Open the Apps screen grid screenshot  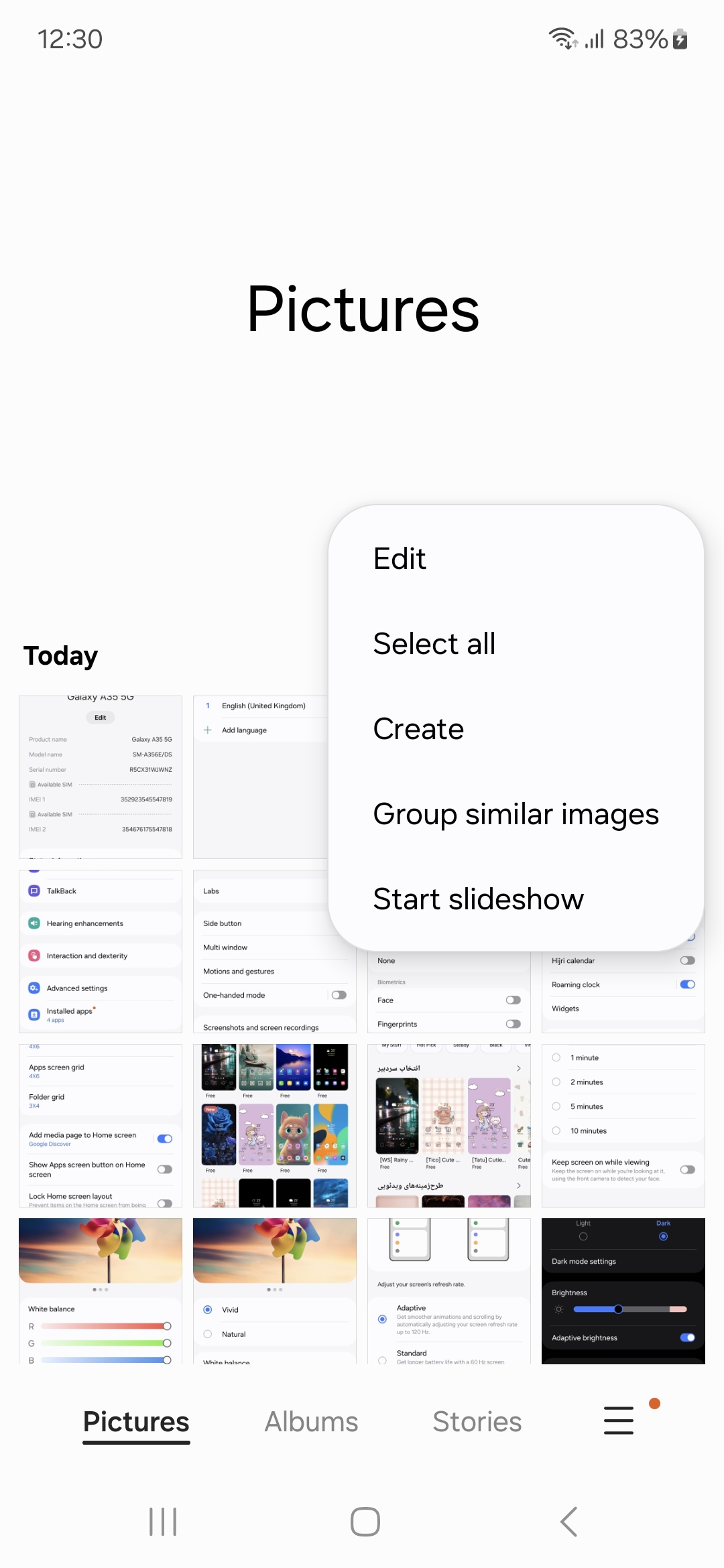click(101, 1126)
